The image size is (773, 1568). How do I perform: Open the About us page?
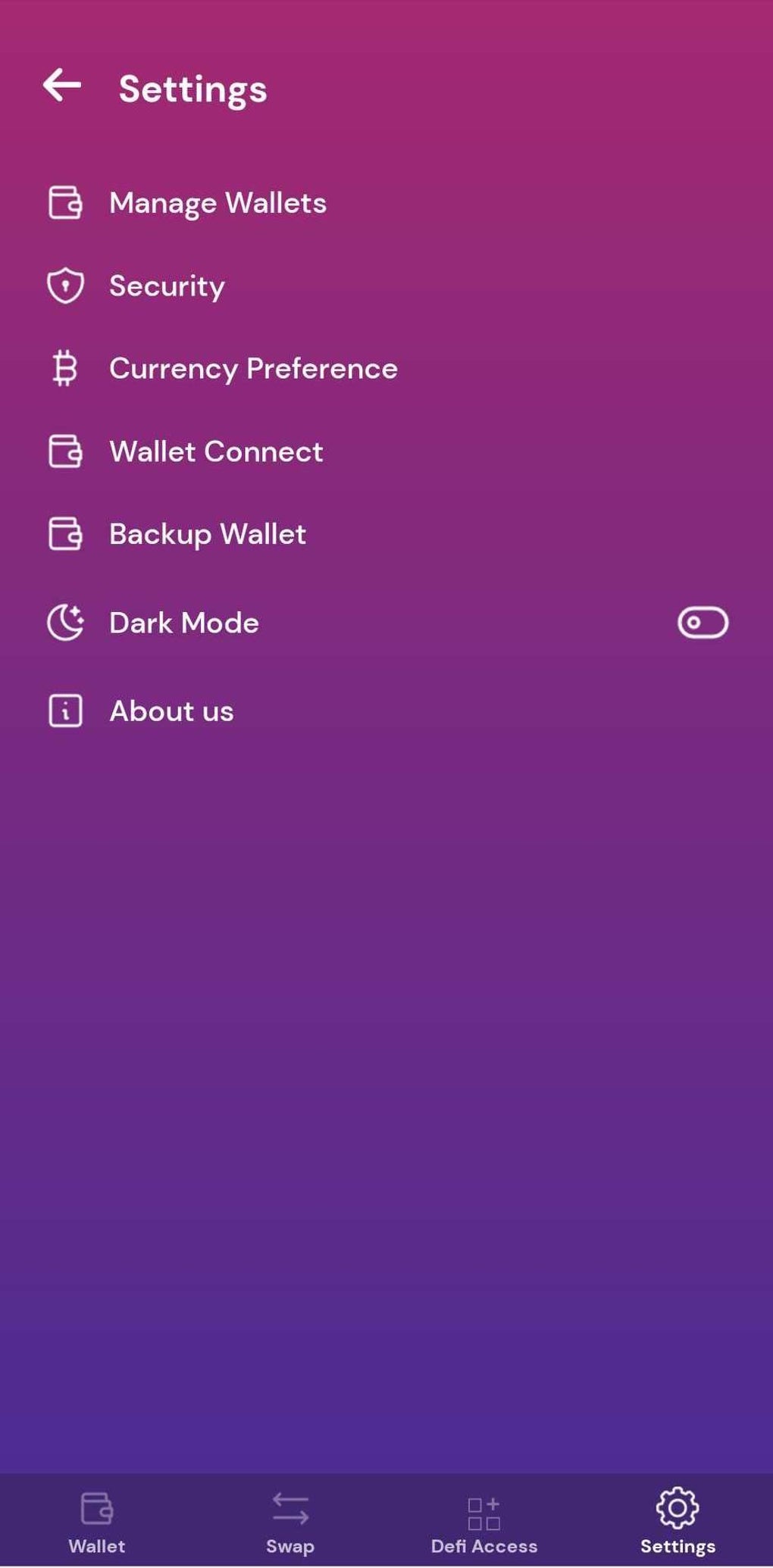[171, 711]
